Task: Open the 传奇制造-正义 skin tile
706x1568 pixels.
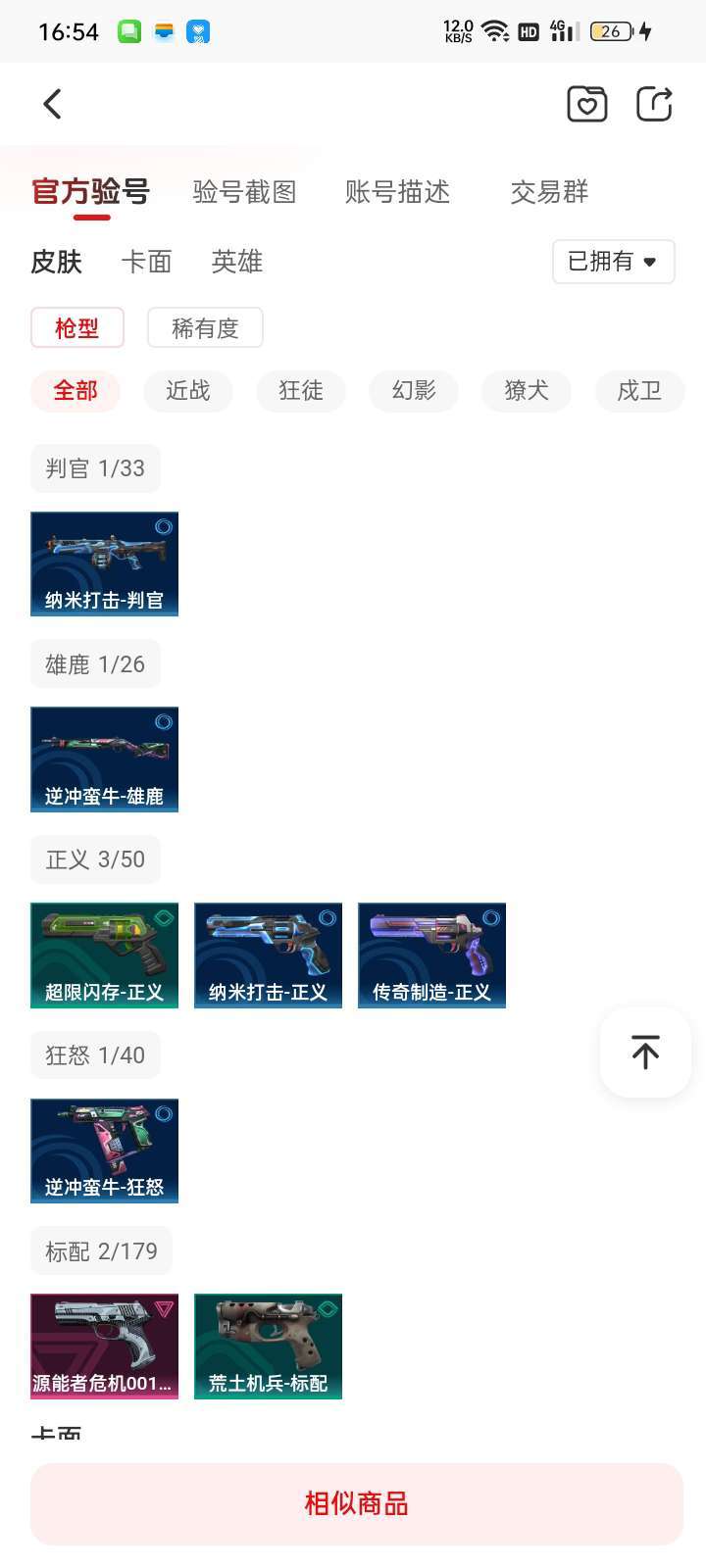Action: pyautogui.click(x=431, y=955)
